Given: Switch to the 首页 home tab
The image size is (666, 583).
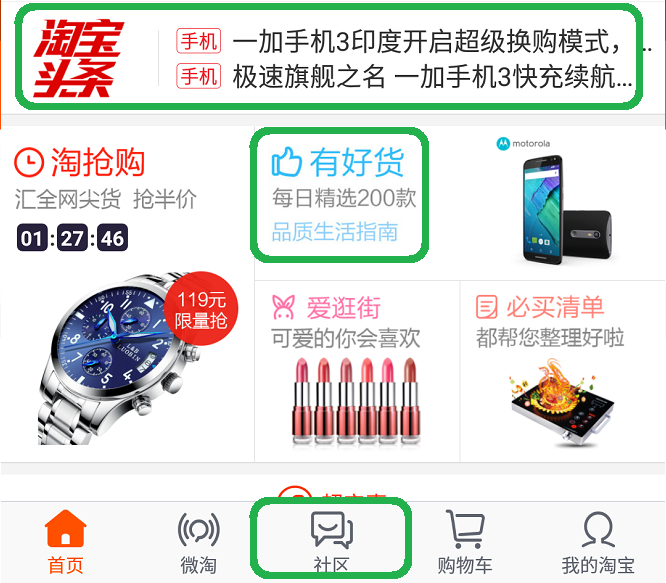Looking at the screenshot, I should [x=66, y=542].
